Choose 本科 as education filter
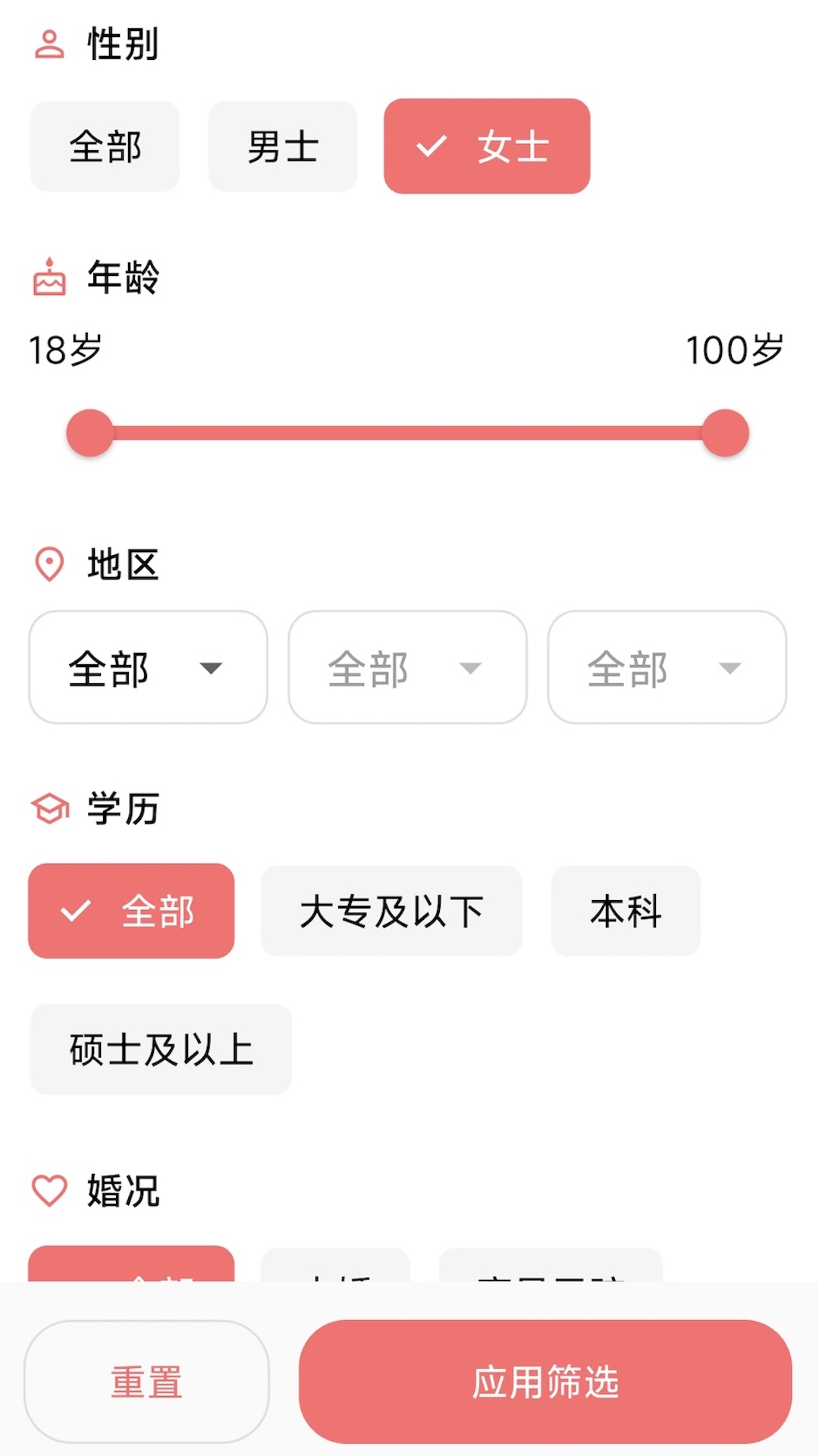The image size is (819, 1456). pyautogui.click(x=626, y=912)
